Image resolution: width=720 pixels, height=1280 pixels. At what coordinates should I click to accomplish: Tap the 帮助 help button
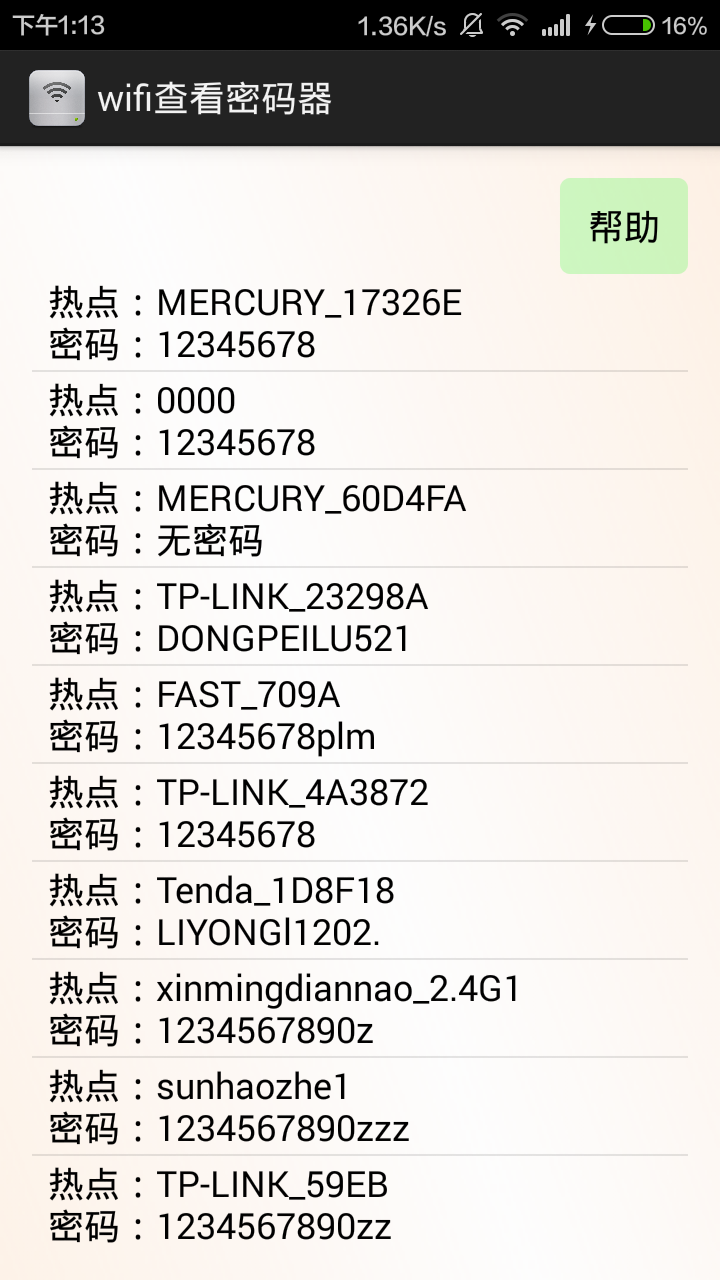click(623, 226)
